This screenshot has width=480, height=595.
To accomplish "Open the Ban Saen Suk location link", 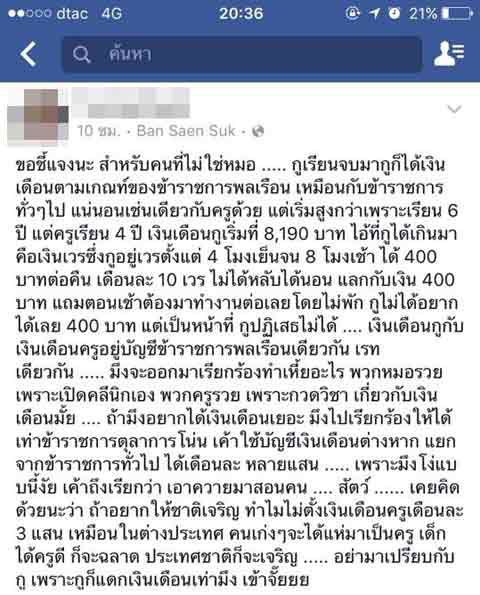I will 186,131.
